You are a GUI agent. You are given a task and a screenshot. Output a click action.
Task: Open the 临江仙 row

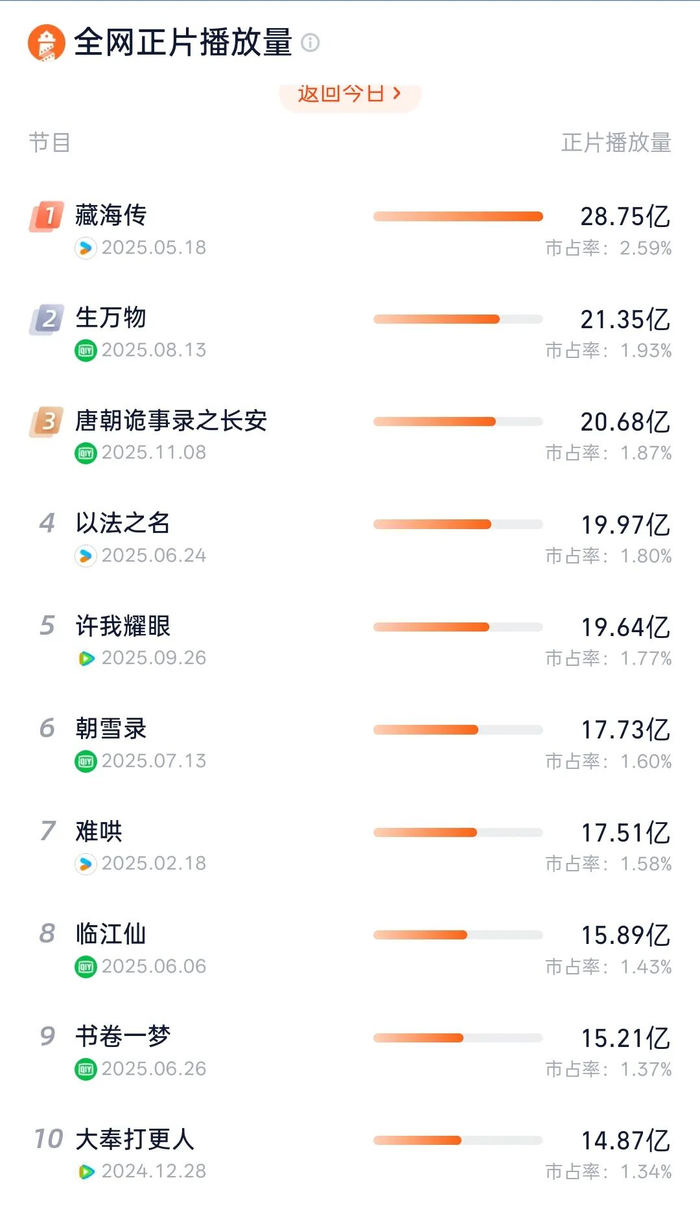click(x=350, y=950)
